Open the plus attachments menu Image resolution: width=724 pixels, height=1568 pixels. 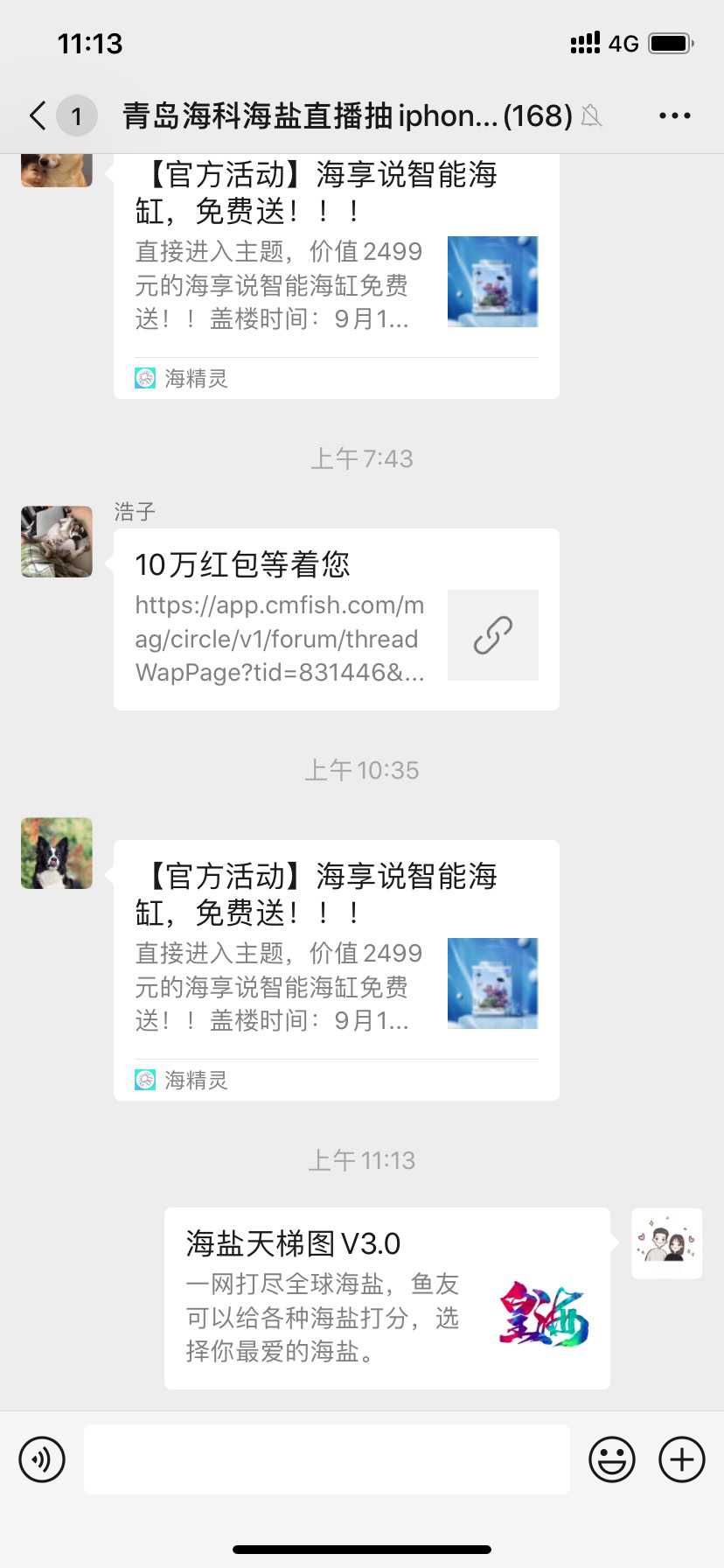click(681, 1459)
